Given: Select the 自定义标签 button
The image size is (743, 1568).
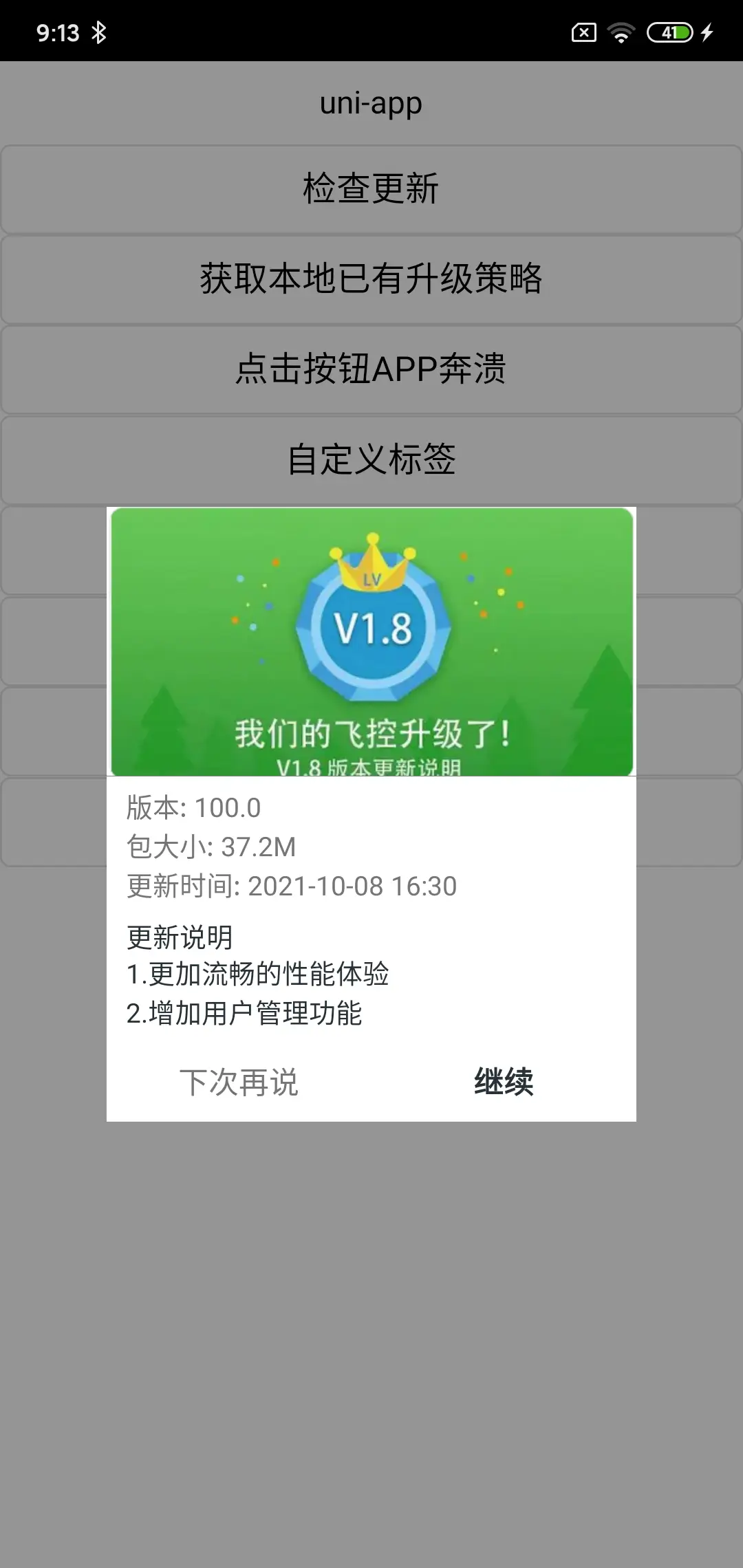Looking at the screenshot, I should pyautogui.click(x=371, y=459).
